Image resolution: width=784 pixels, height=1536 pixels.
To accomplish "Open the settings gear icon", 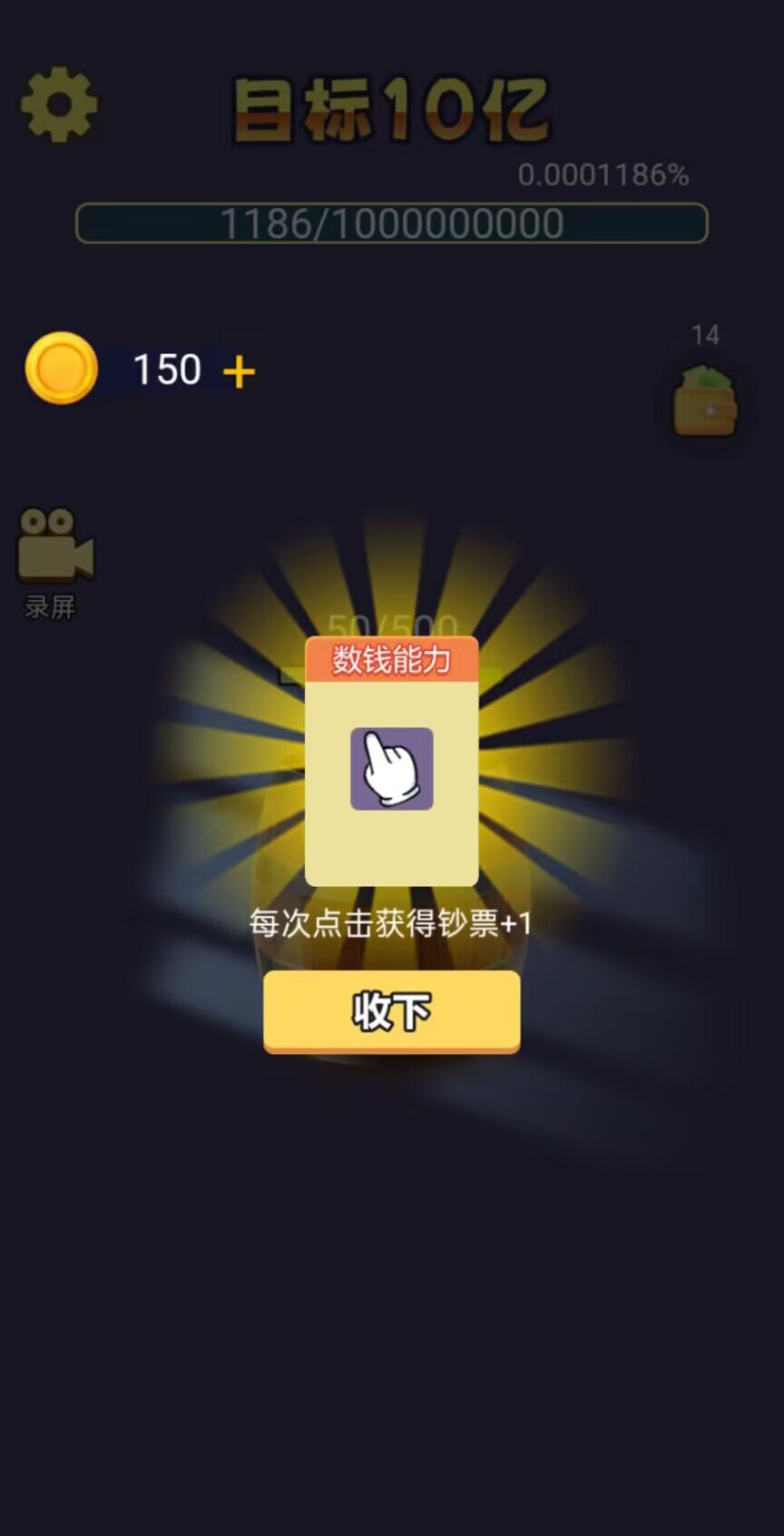I will tap(58, 105).
